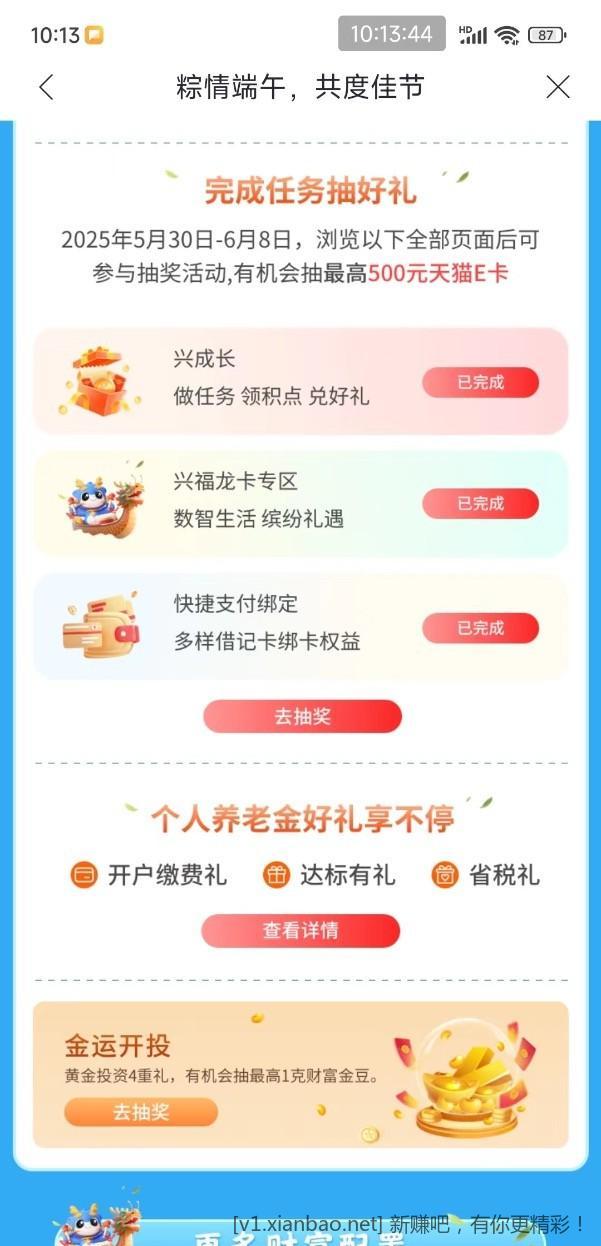
Task: View 查看详情 for 个人养老金
Action: [x=300, y=930]
